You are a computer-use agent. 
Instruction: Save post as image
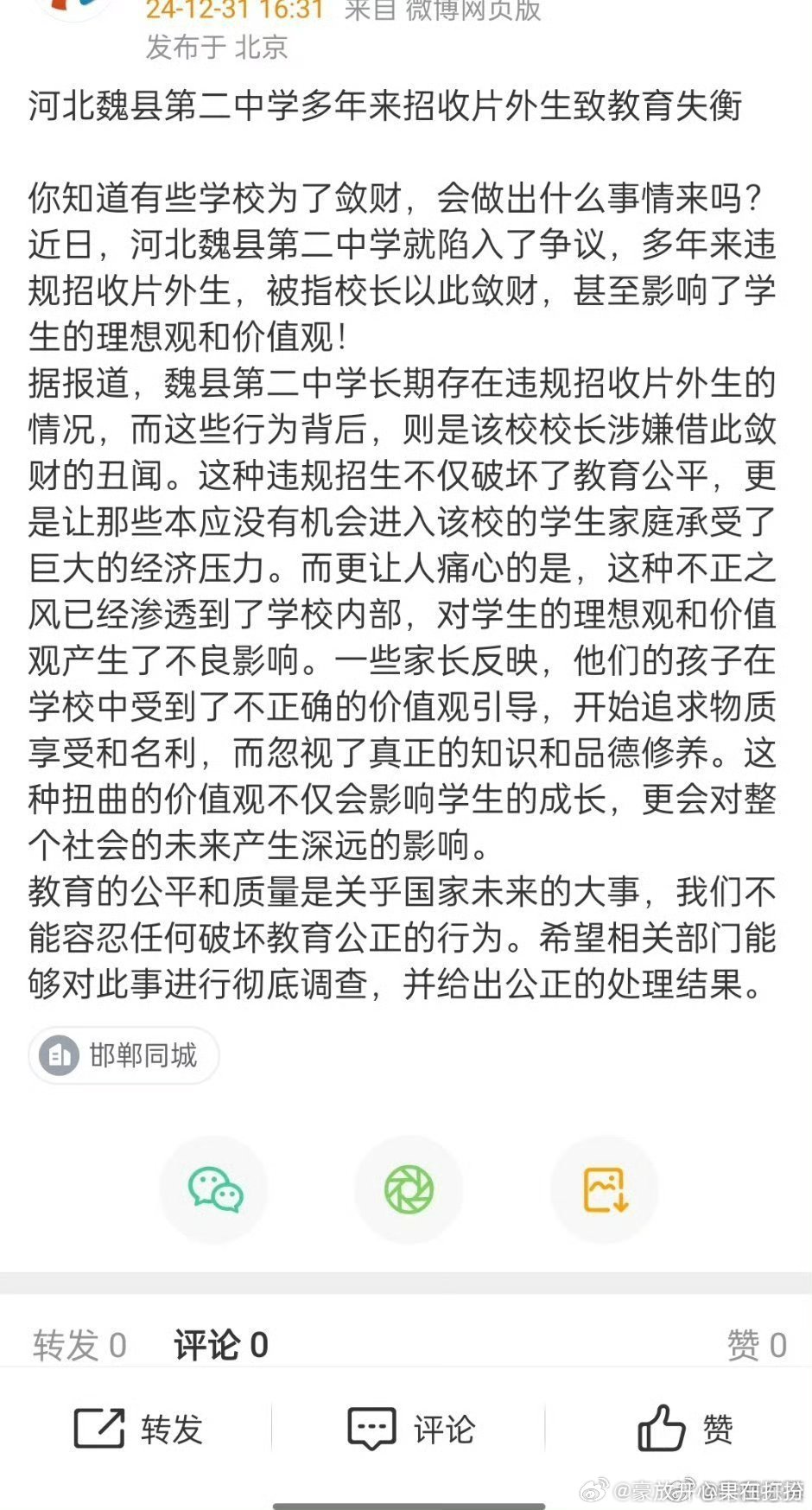click(605, 1189)
